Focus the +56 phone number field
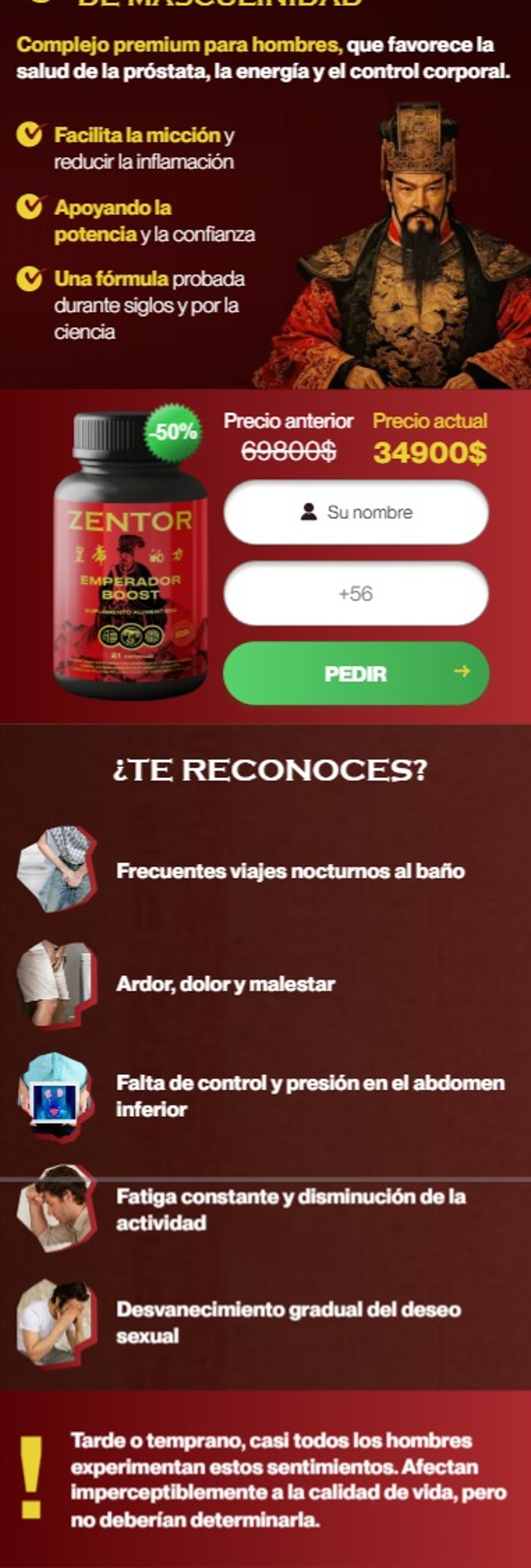 pos(356,594)
